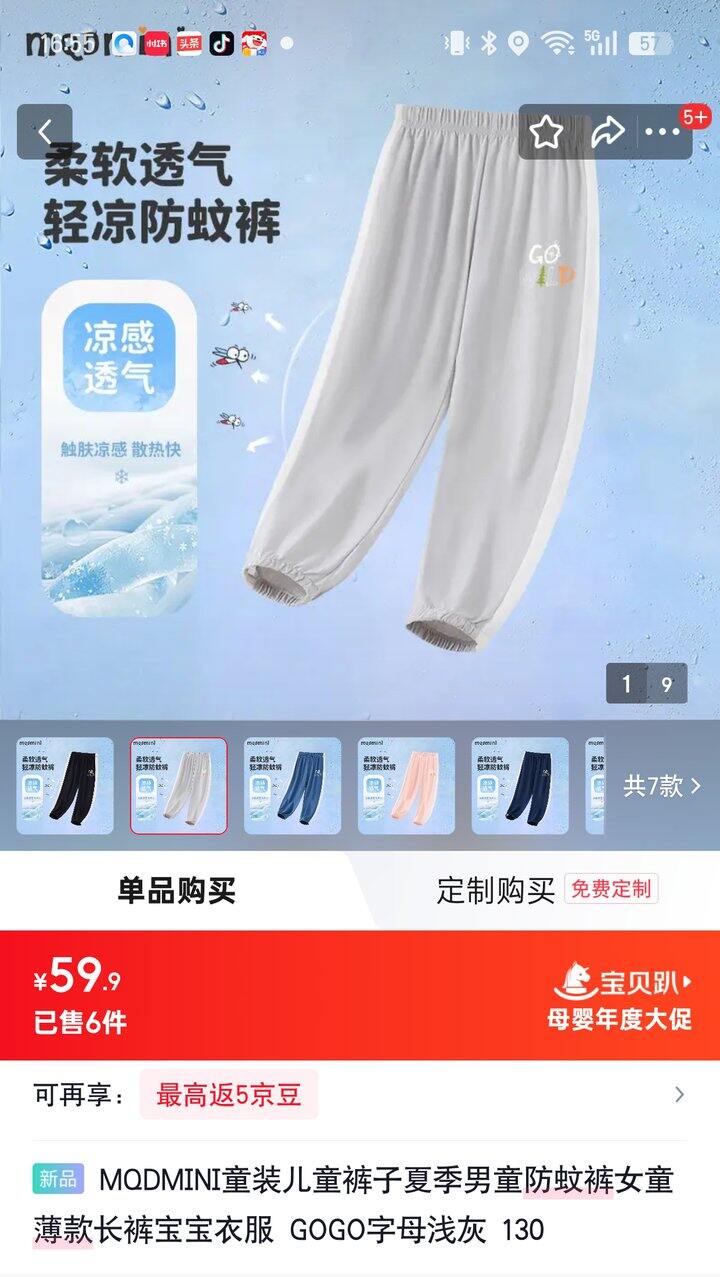The width and height of the screenshot is (720, 1277).
Task: View the main product image
Action: [x=400, y=400]
